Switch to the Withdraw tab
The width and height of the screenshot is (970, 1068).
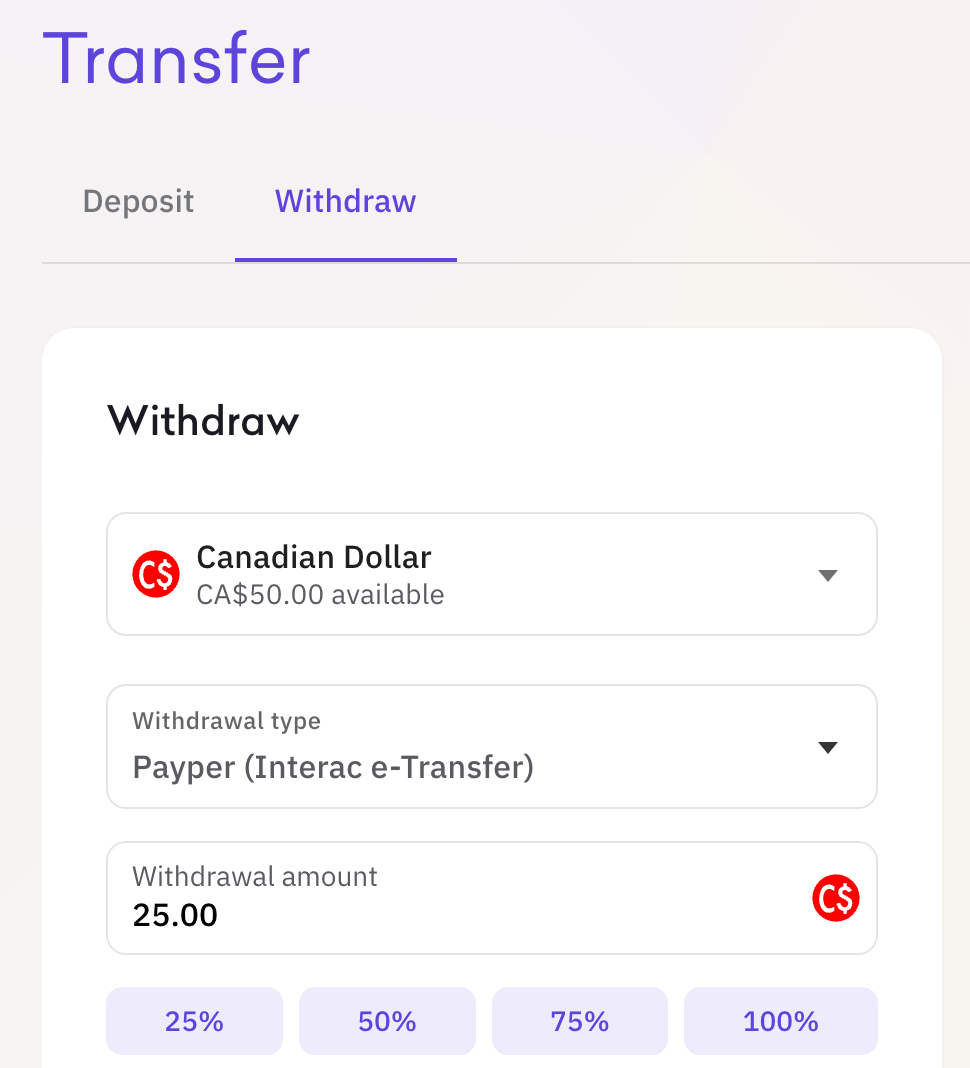pyautogui.click(x=345, y=201)
